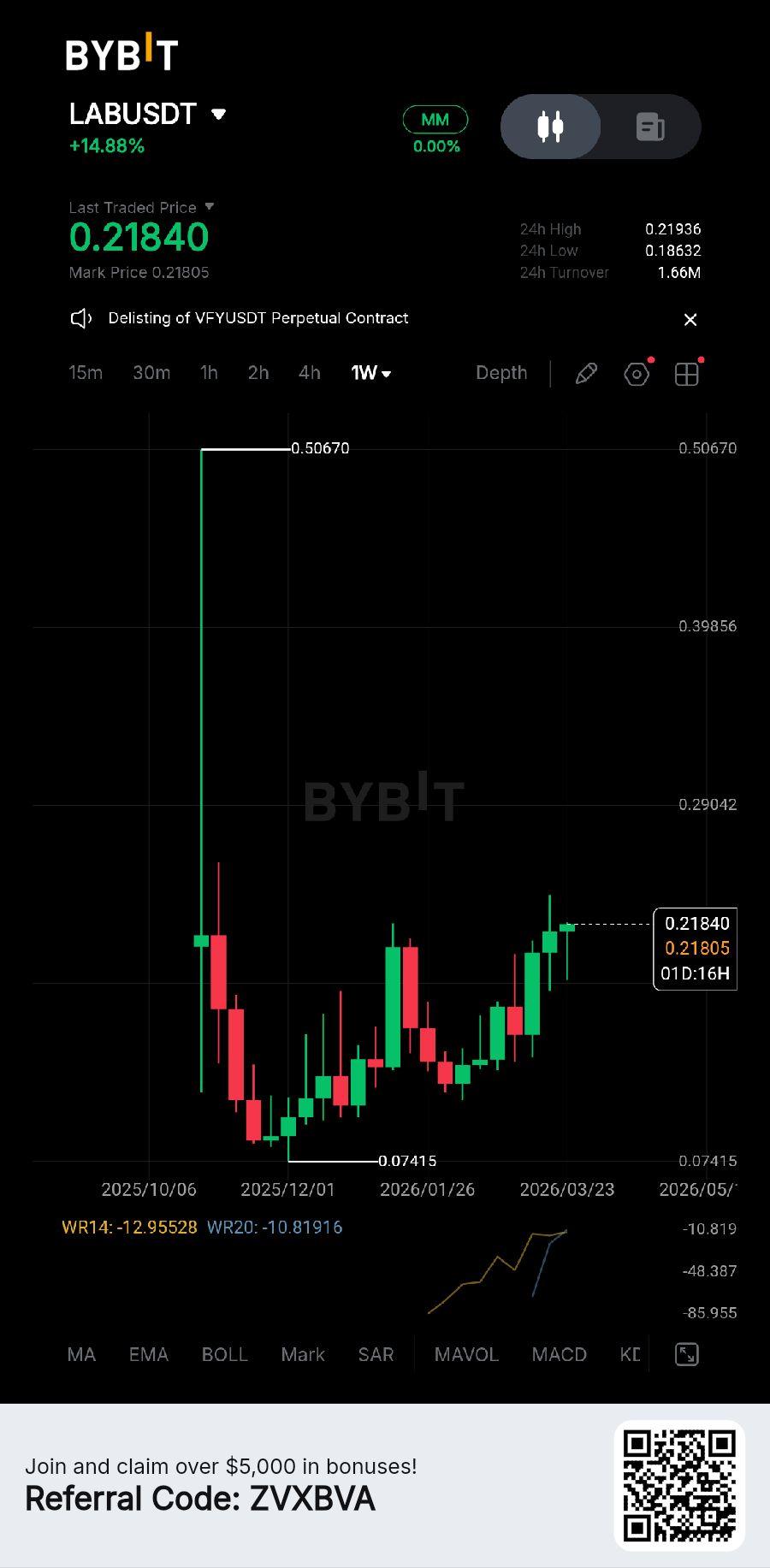The image size is (770, 1568).
Task: Switch to the order book view
Action: point(650,127)
